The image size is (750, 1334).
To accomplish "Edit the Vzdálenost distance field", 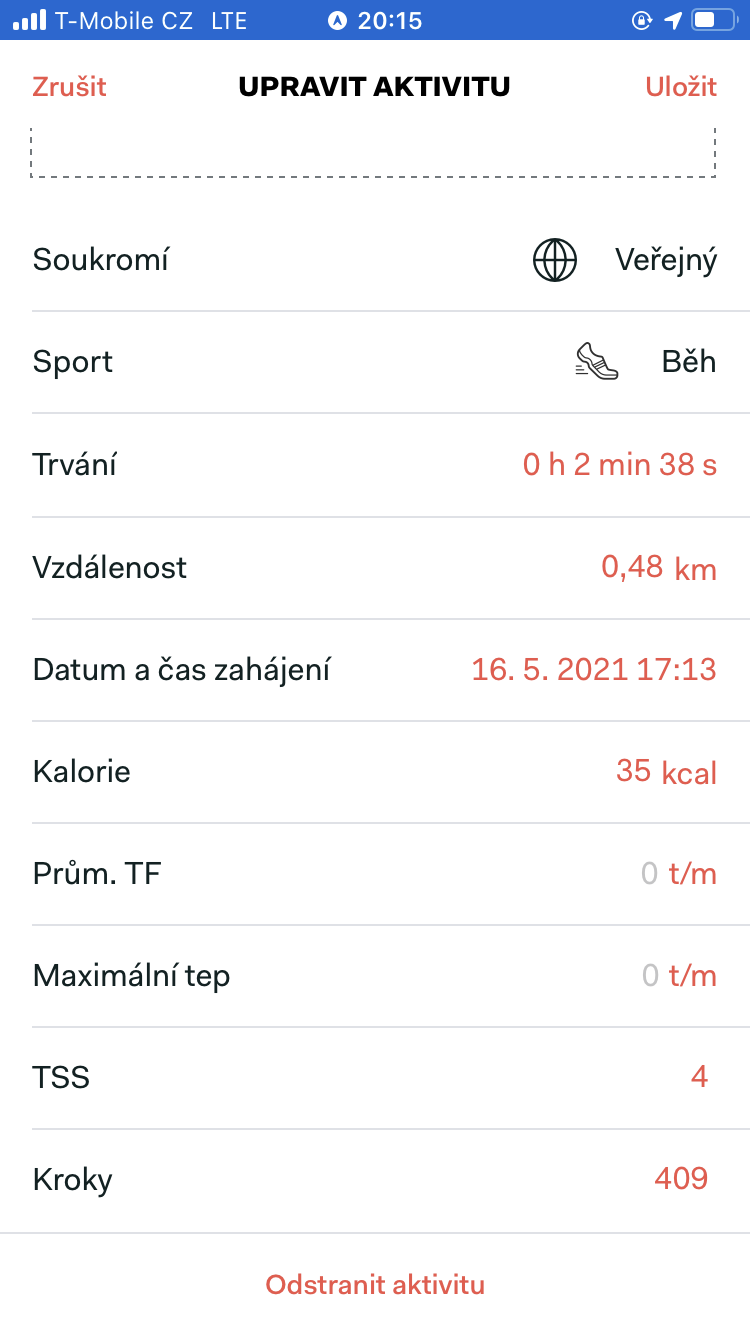I will 375,568.
